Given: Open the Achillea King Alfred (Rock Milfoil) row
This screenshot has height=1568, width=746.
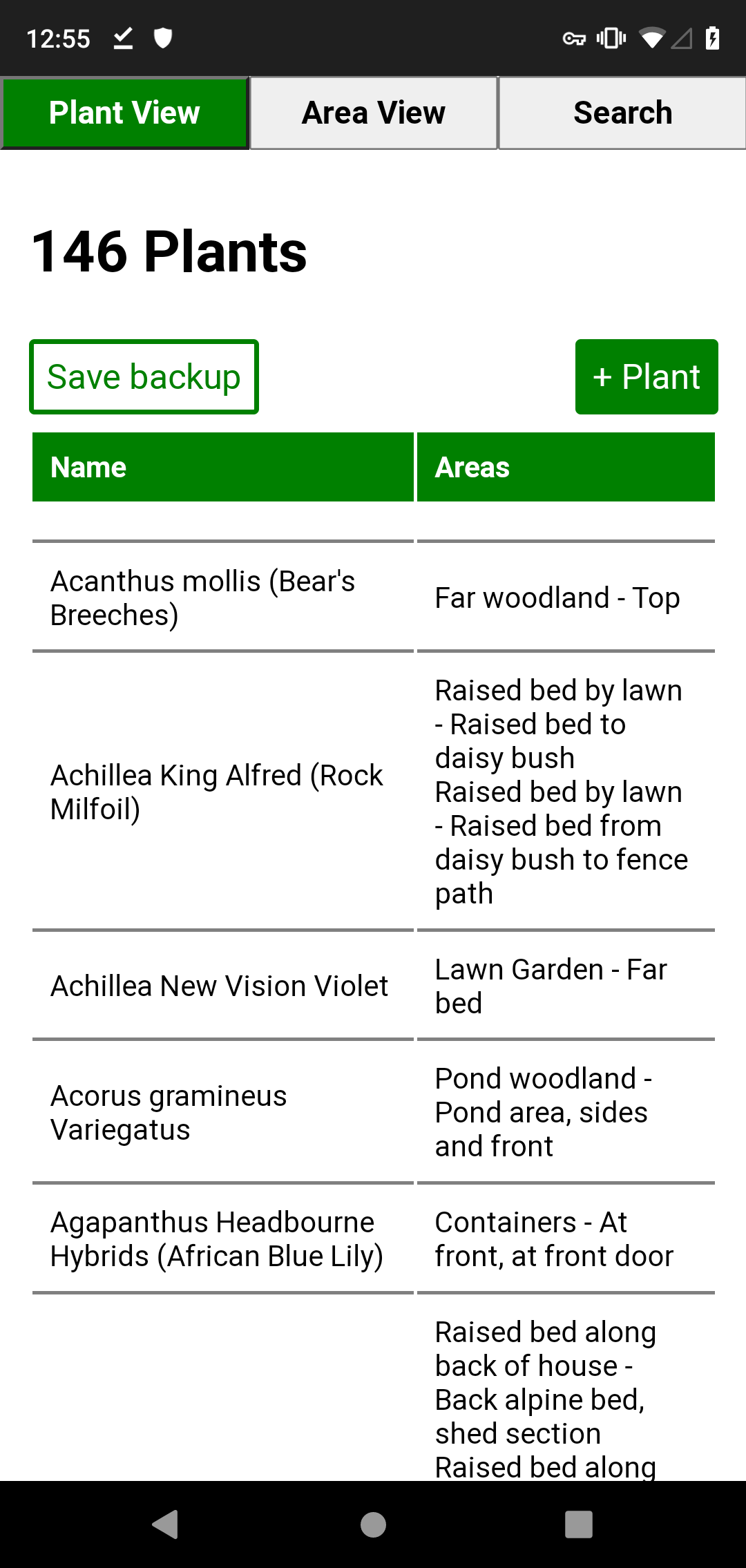Looking at the screenshot, I should pyautogui.click(x=373, y=792).
